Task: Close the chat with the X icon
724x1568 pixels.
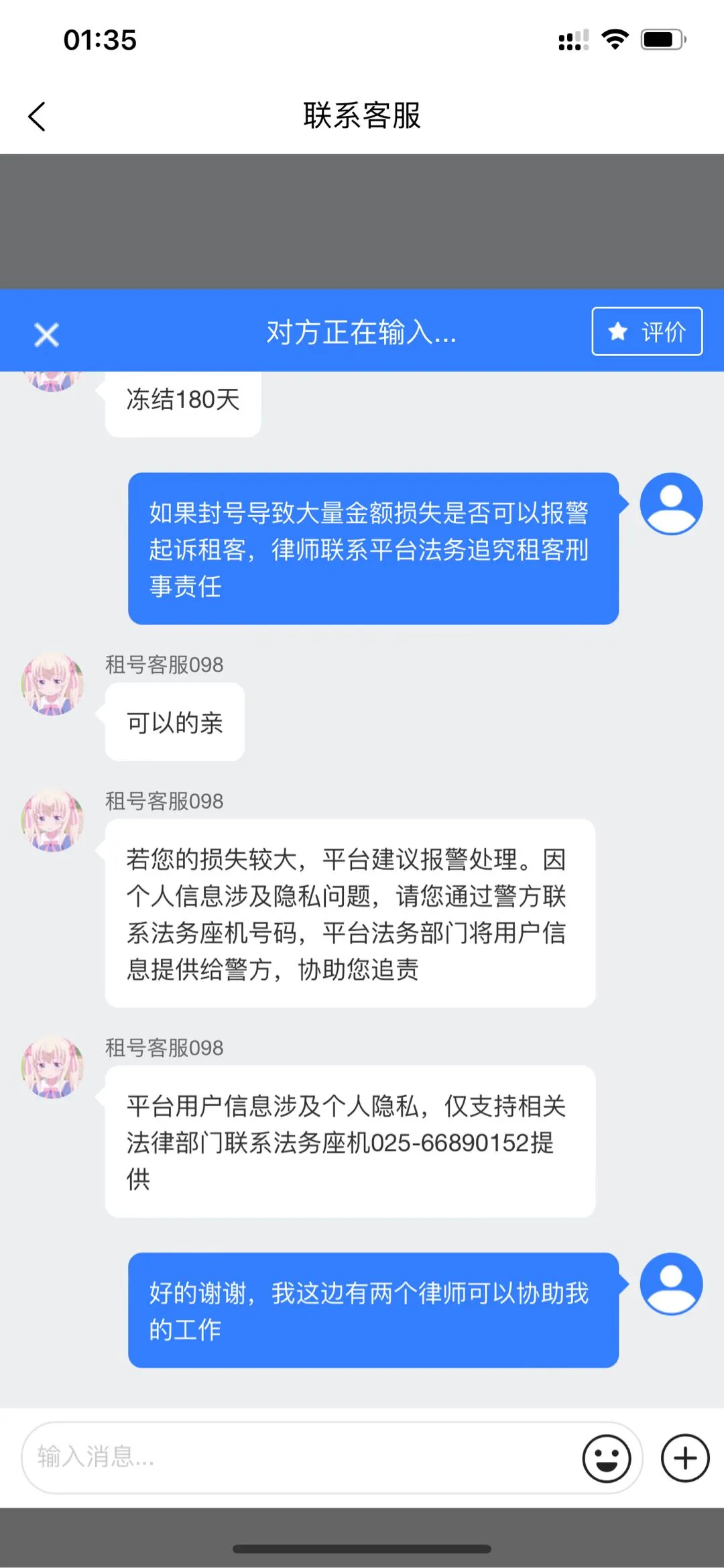Action: [46, 334]
